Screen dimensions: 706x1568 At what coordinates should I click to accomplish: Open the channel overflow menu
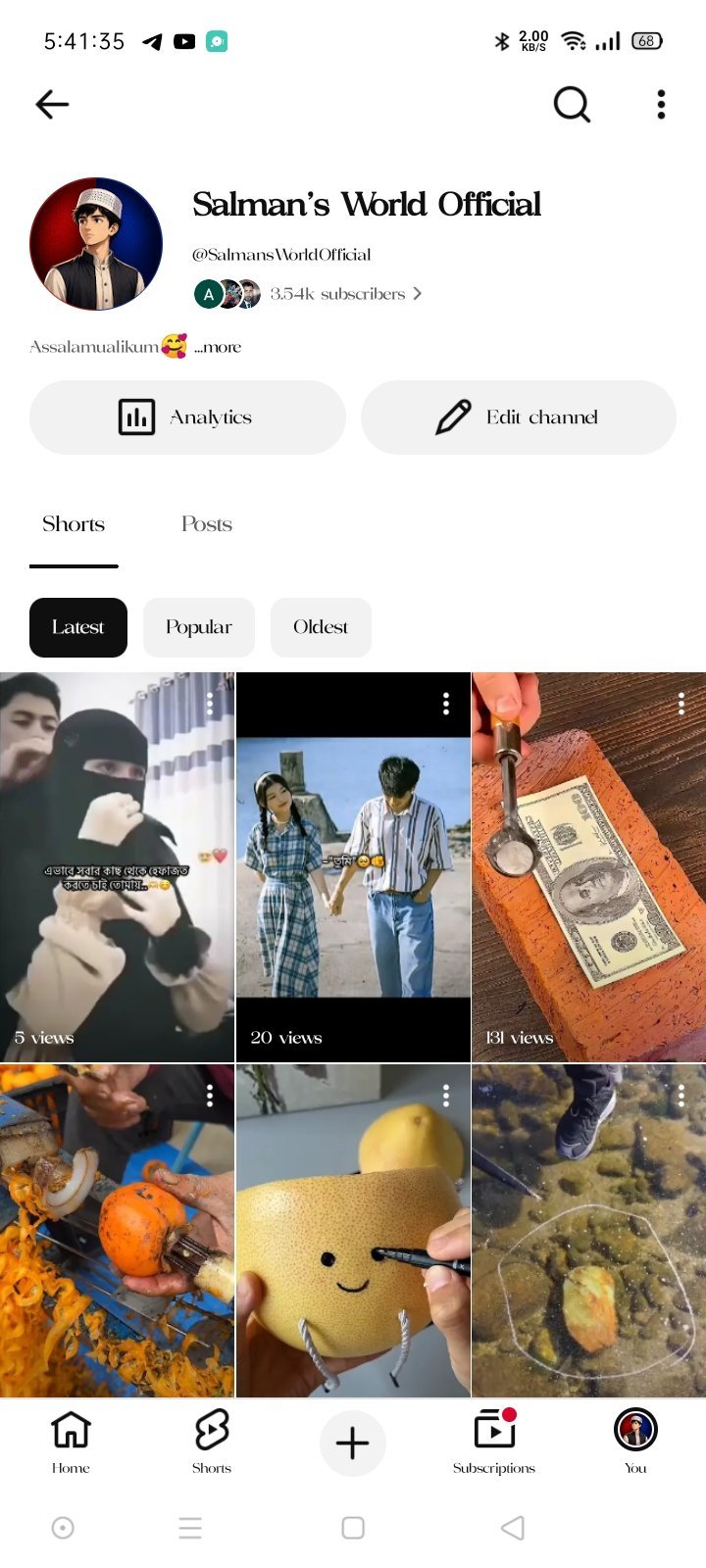661,104
